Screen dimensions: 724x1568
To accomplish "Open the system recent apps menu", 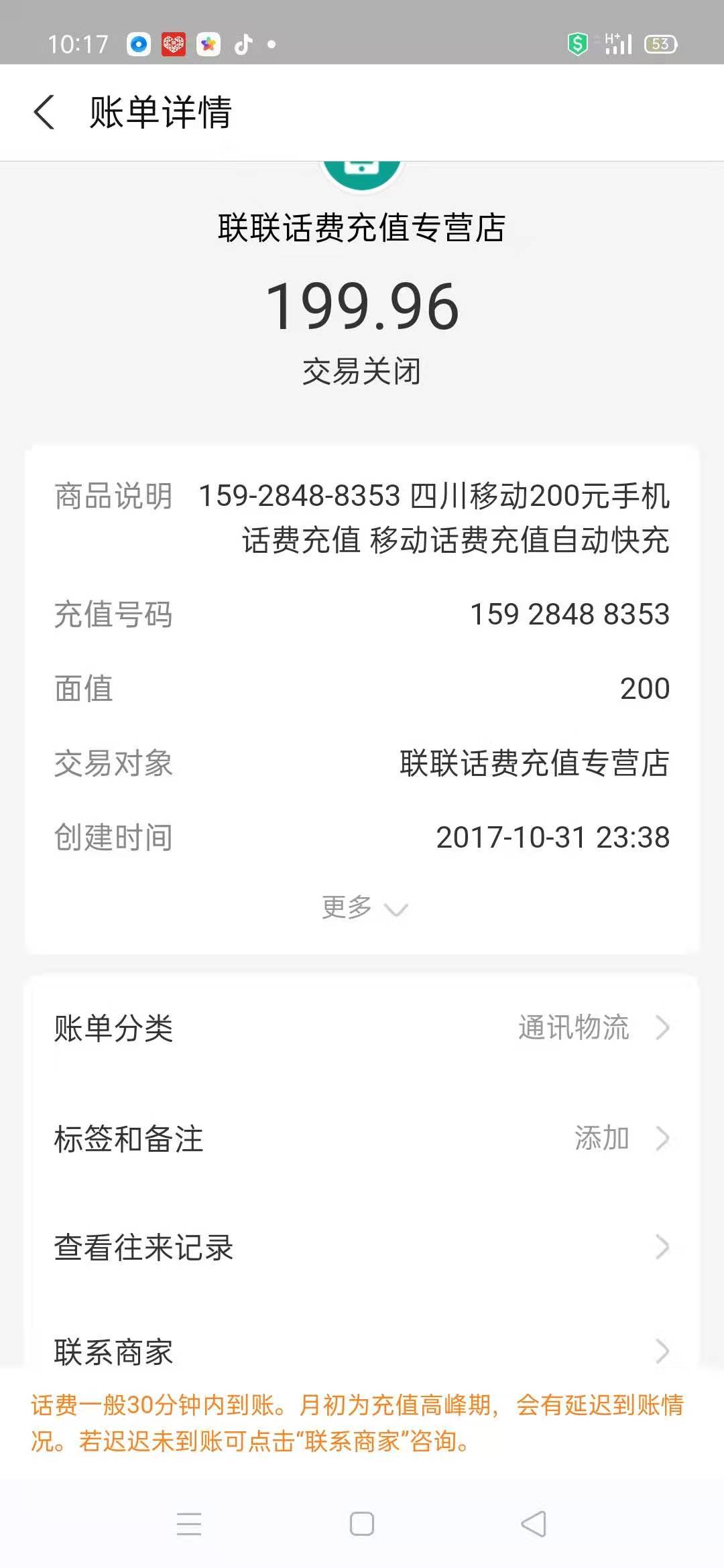I will [x=189, y=1524].
